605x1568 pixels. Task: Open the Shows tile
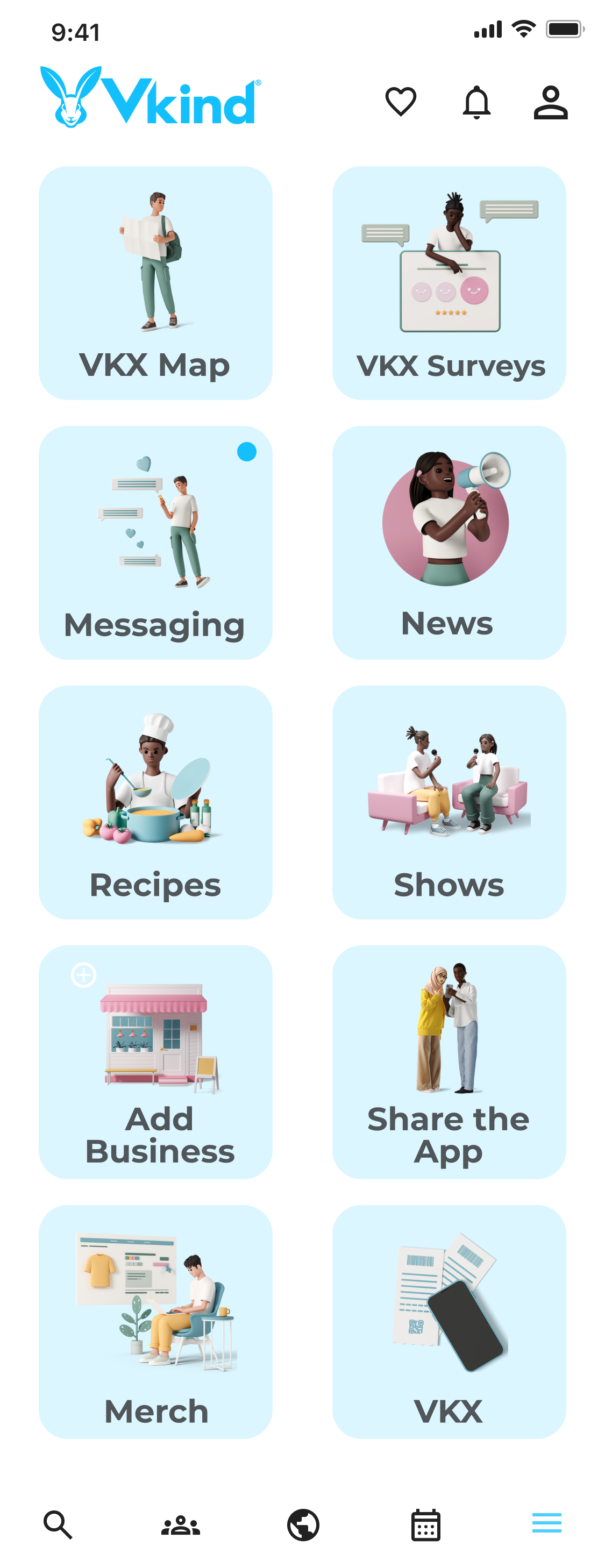pyautogui.click(x=449, y=802)
